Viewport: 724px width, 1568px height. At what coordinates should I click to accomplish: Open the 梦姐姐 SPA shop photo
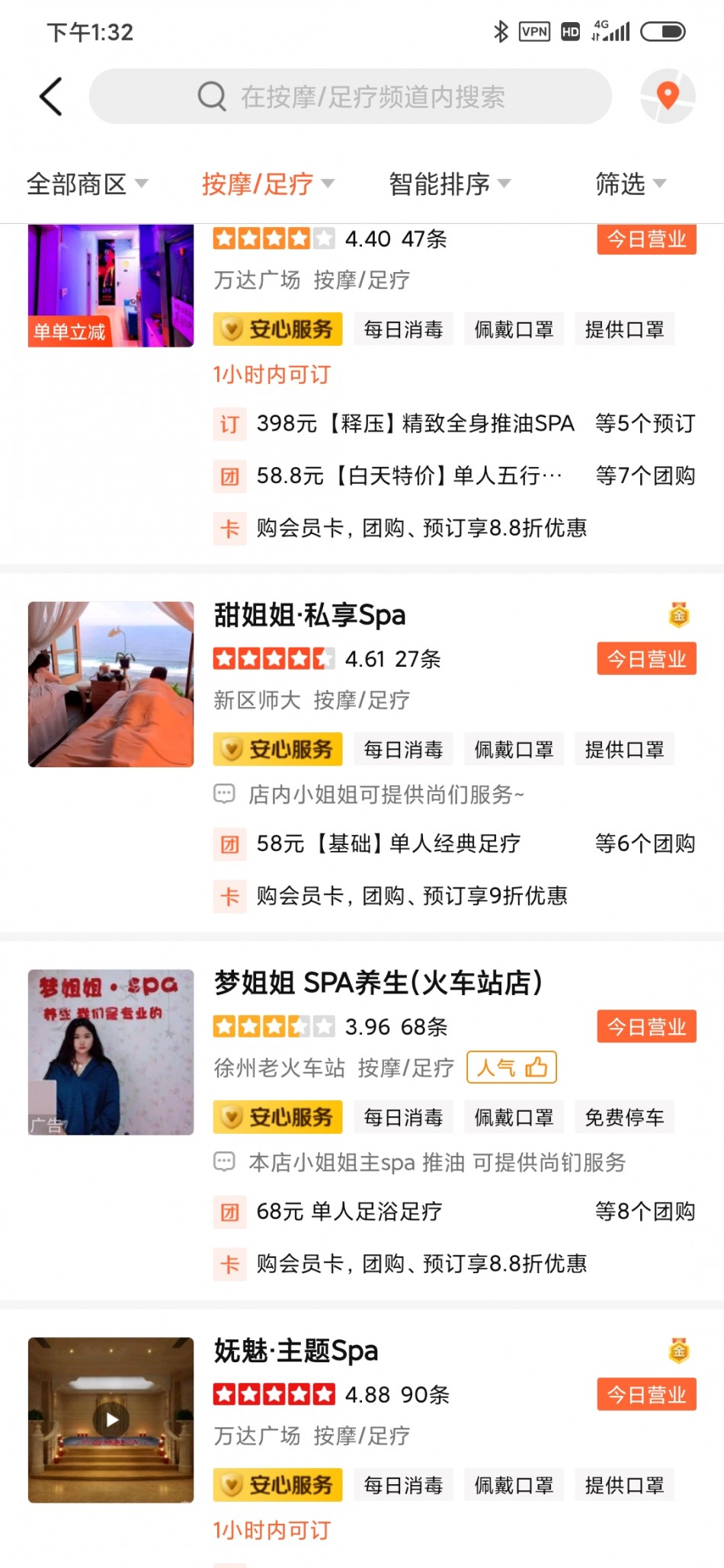pyautogui.click(x=111, y=1052)
